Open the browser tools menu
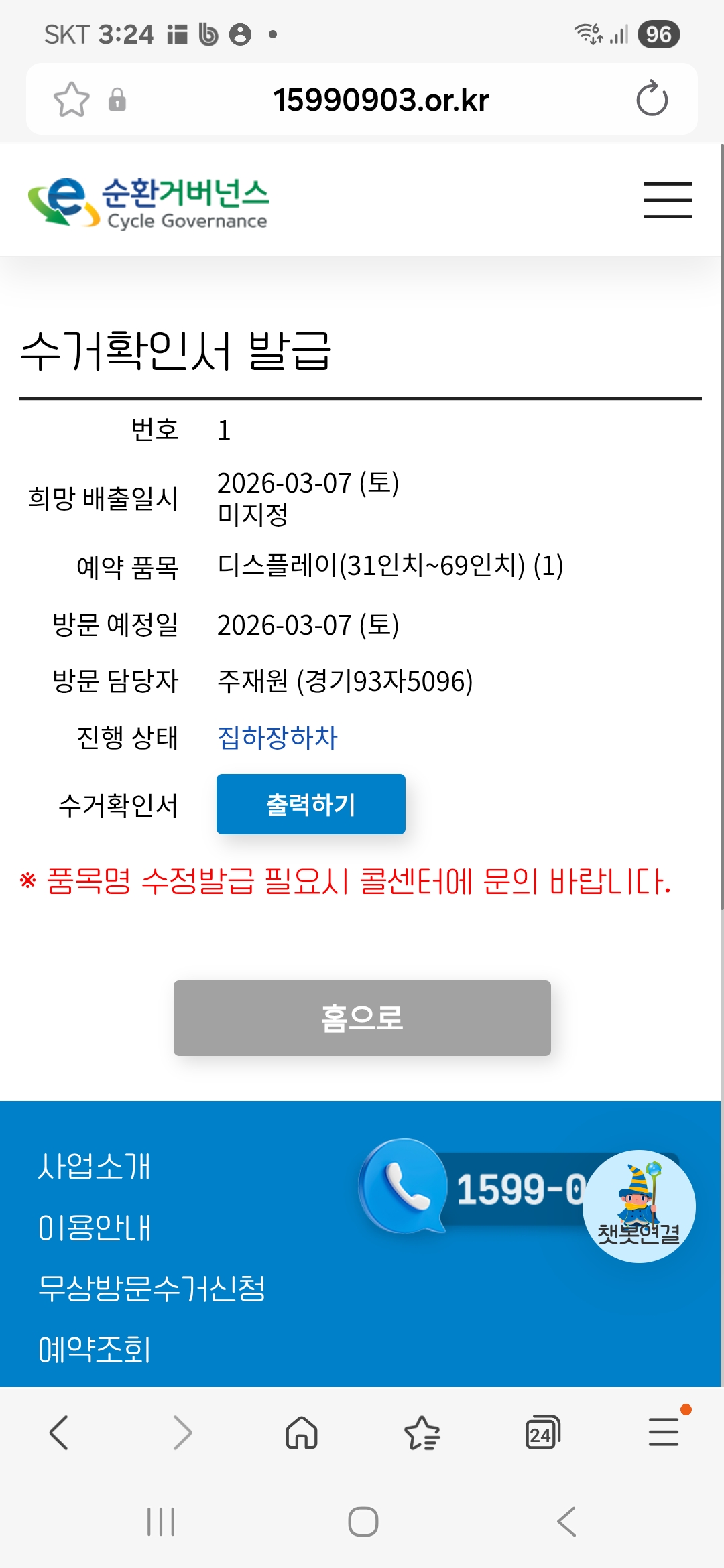Viewport: 724px width, 1568px height. 664,1431
